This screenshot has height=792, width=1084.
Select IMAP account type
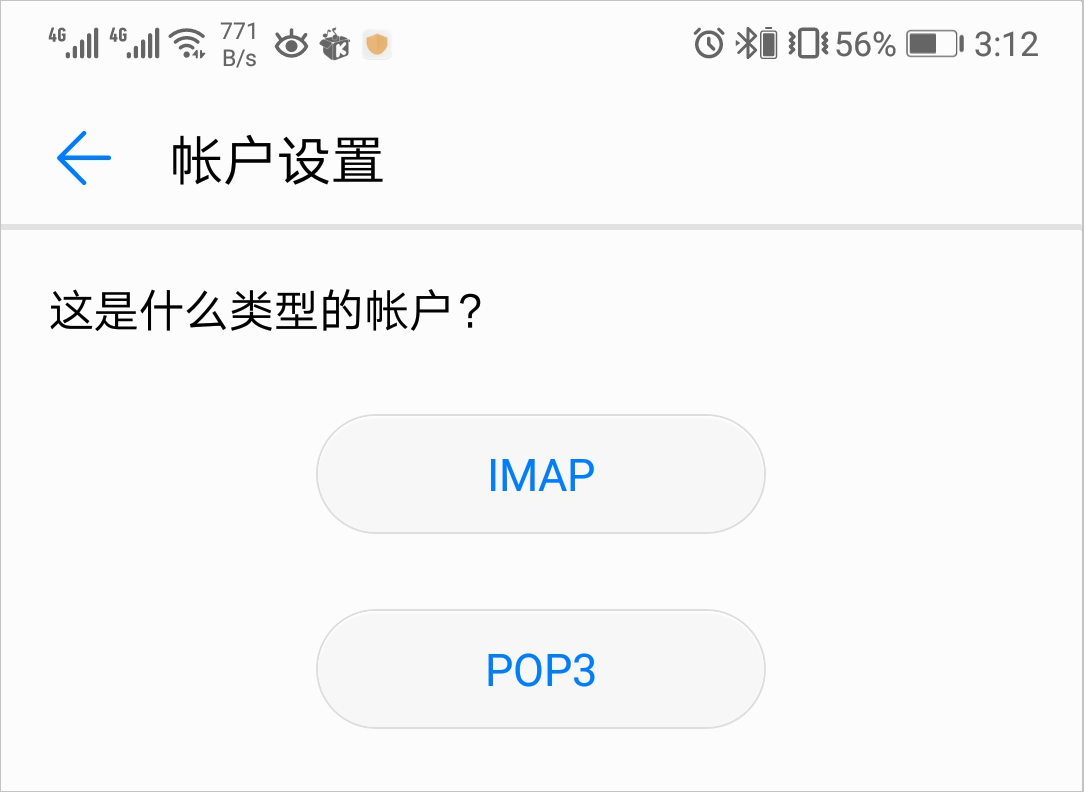[540, 475]
